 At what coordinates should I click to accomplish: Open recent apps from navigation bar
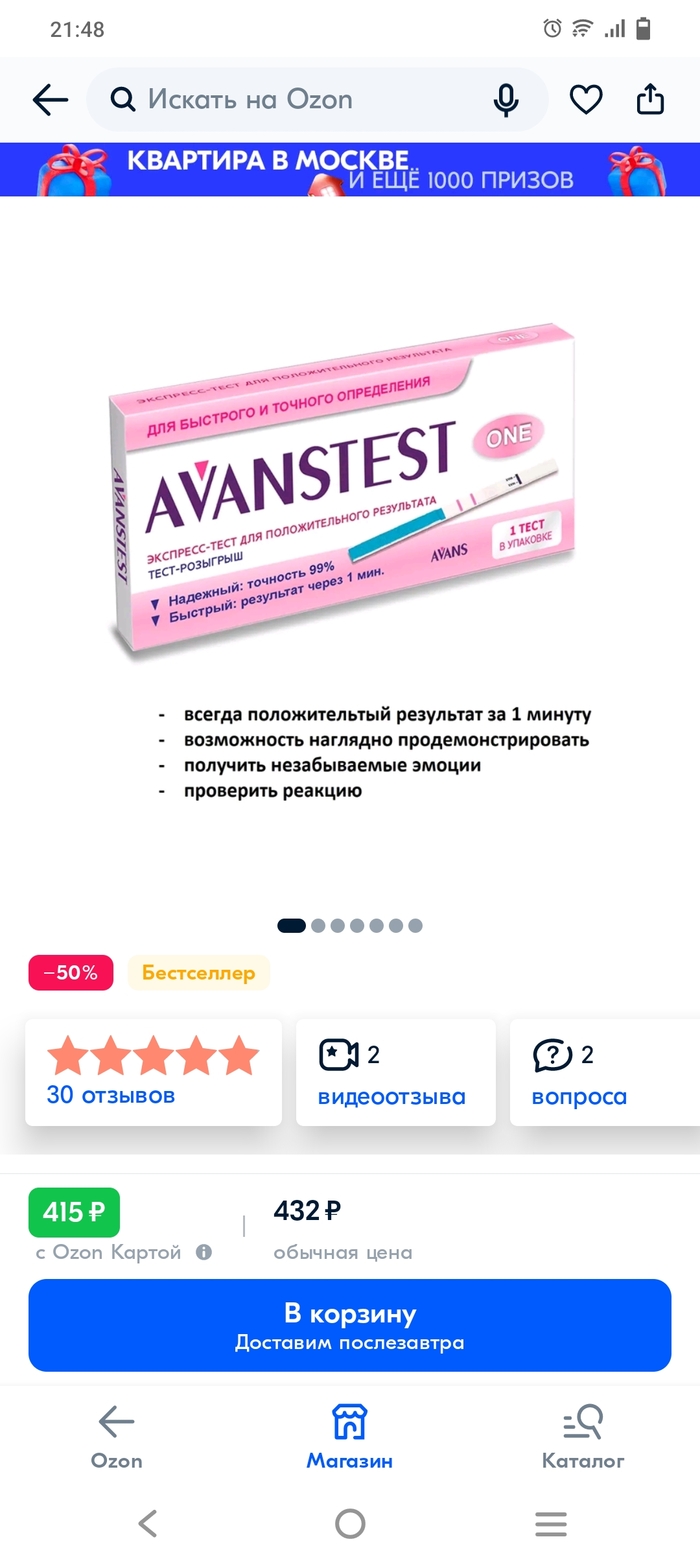(x=551, y=1523)
